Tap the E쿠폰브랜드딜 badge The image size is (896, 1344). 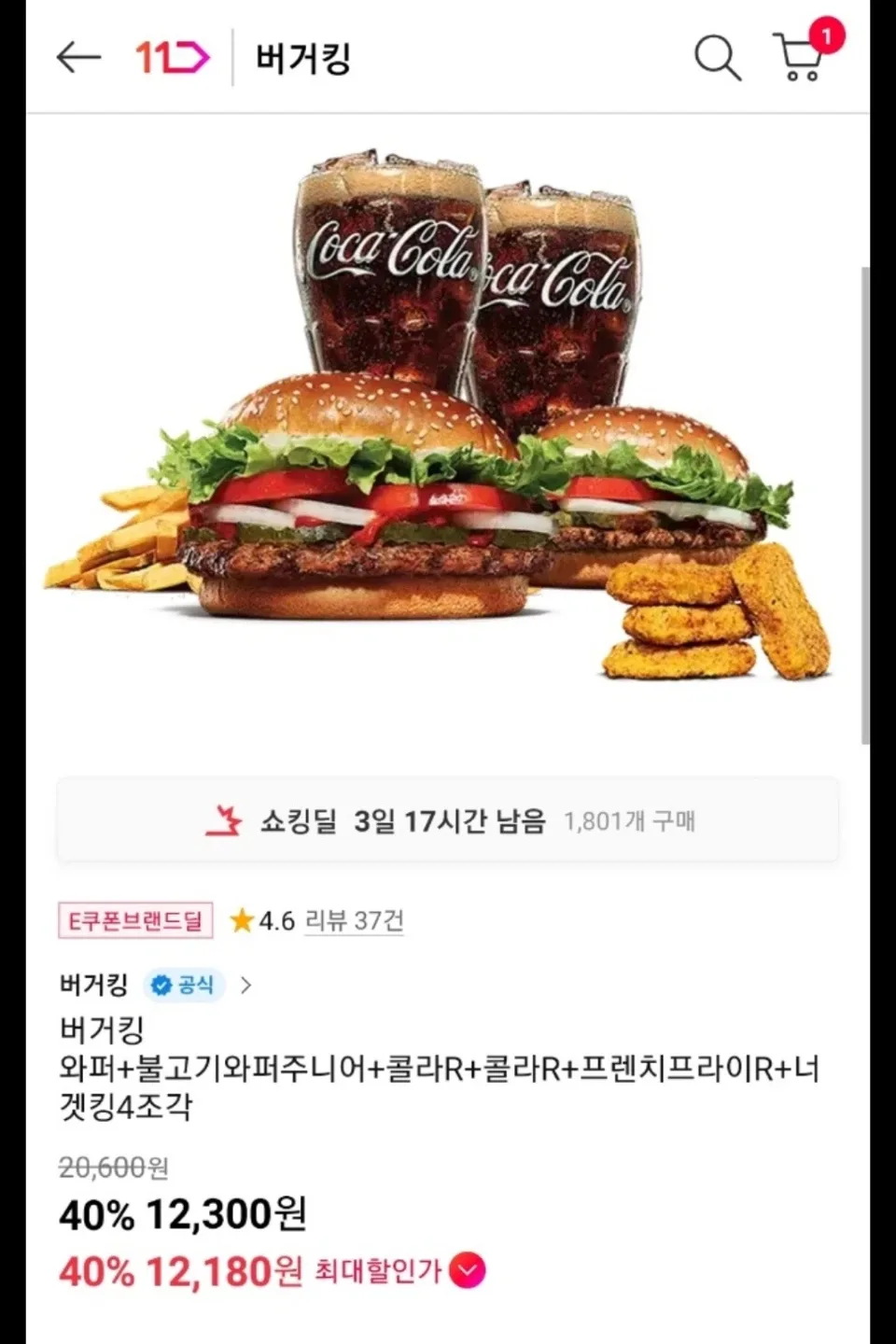coord(135,921)
